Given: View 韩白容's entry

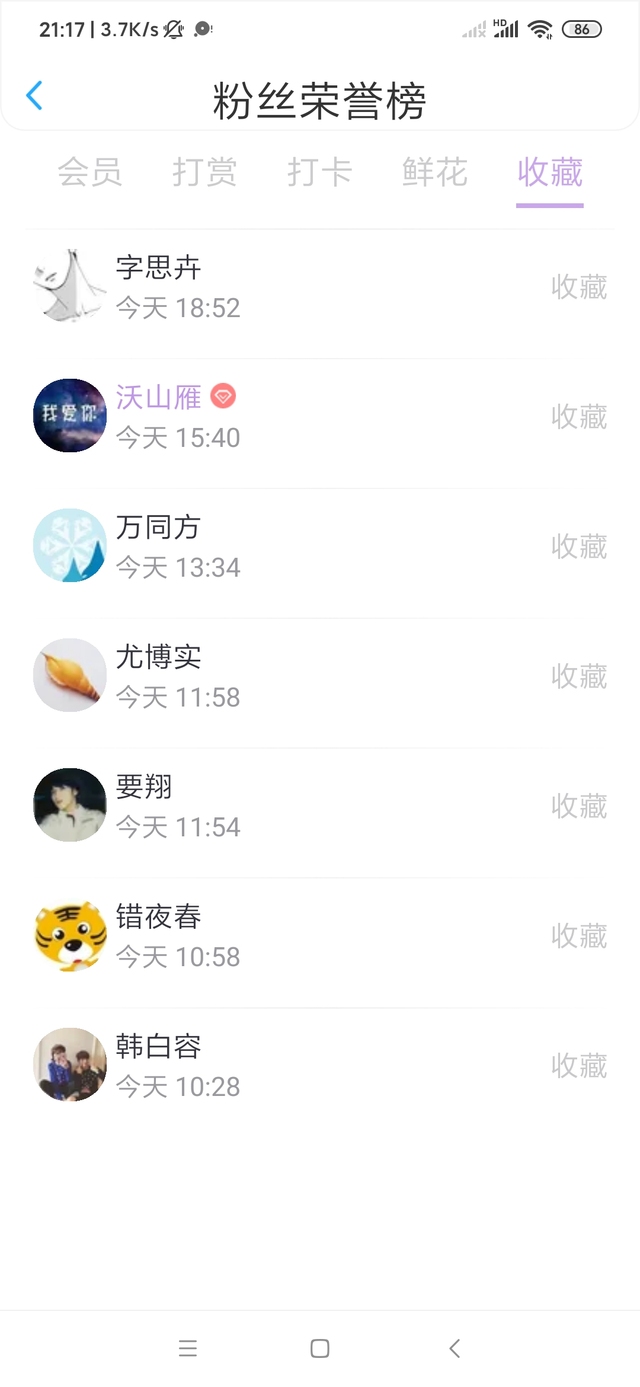Looking at the screenshot, I should click(320, 1067).
